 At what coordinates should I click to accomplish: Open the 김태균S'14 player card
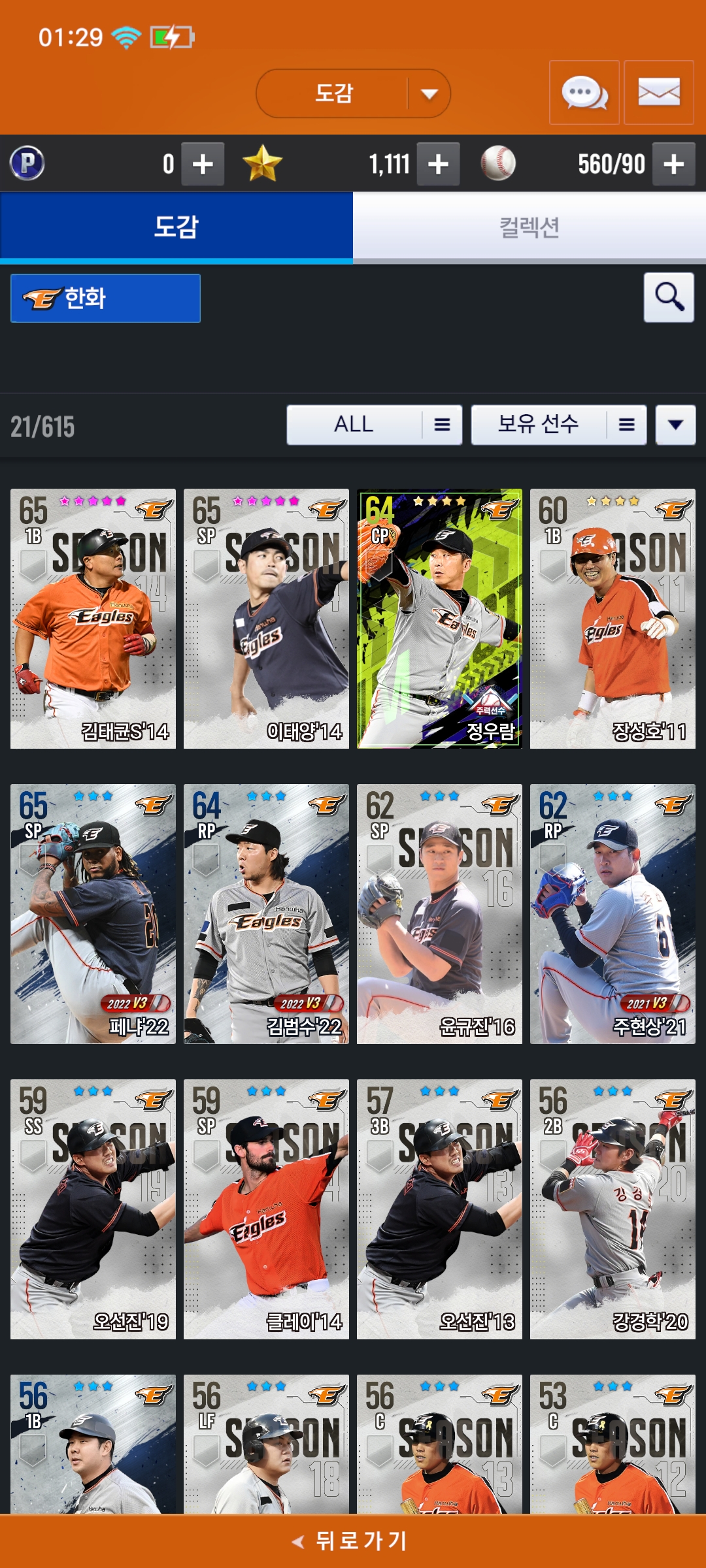click(93, 618)
